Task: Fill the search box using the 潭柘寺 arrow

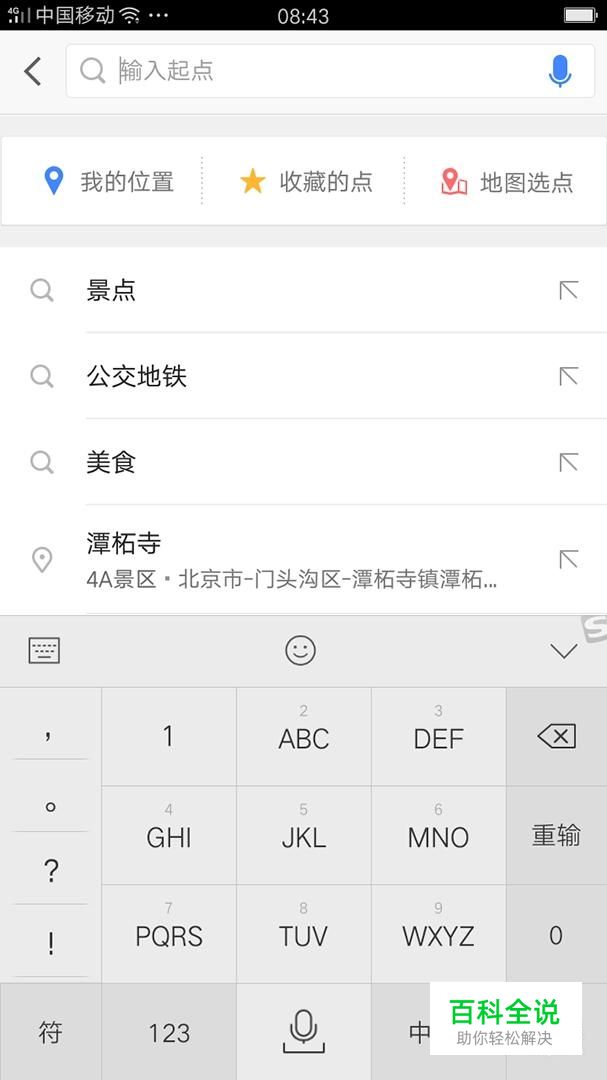Action: tap(568, 559)
